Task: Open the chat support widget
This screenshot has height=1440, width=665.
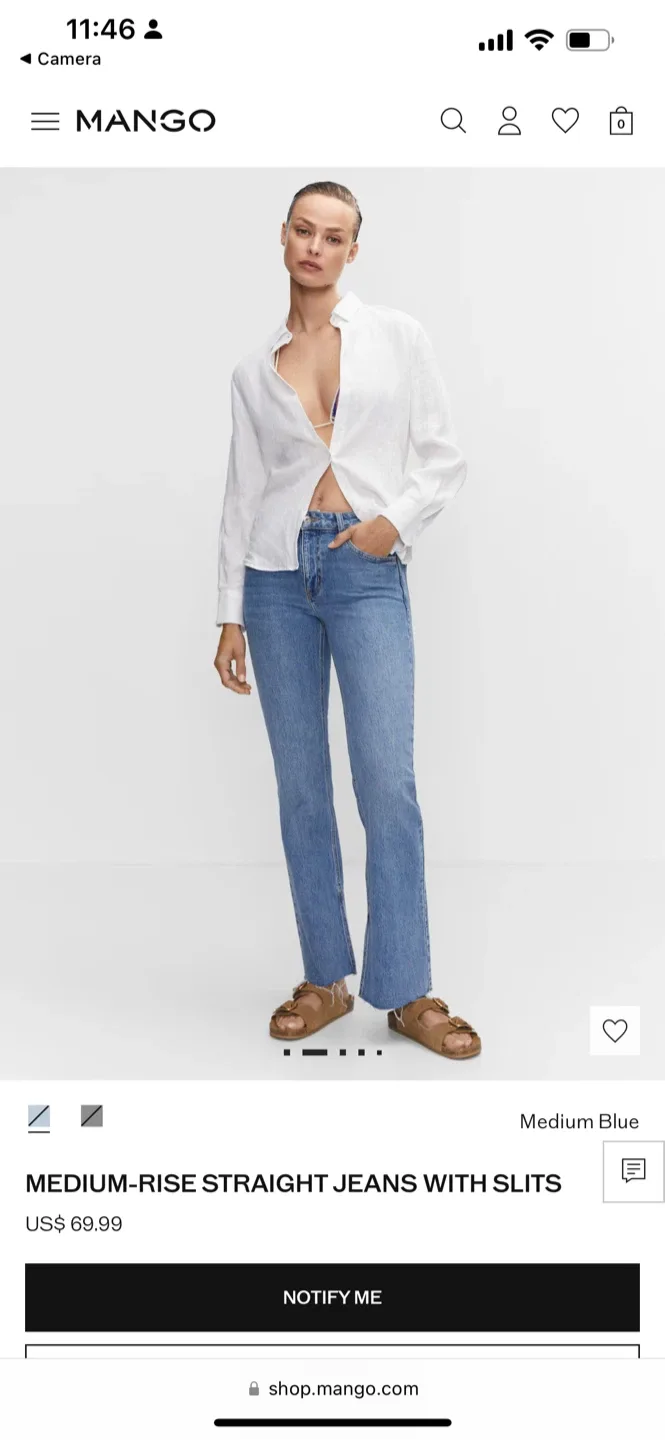Action: [633, 1170]
